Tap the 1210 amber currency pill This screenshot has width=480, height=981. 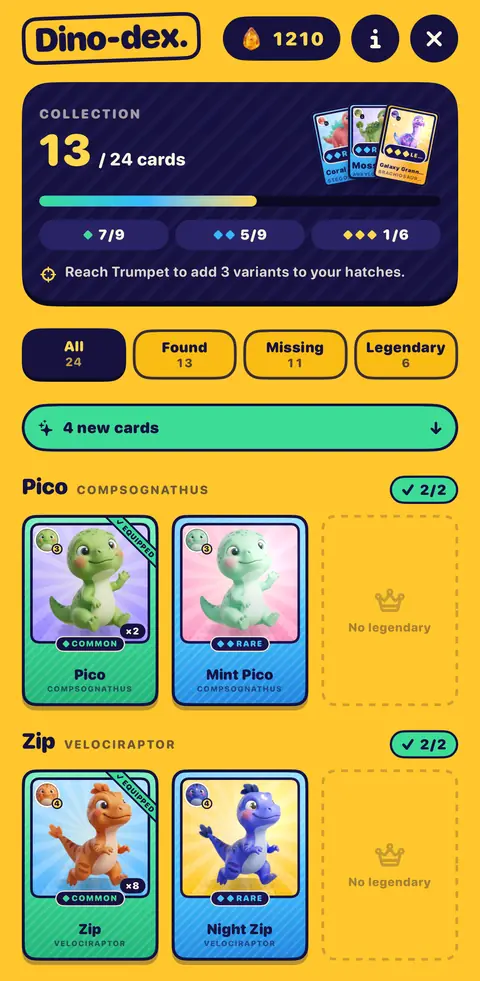tap(282, 39)
